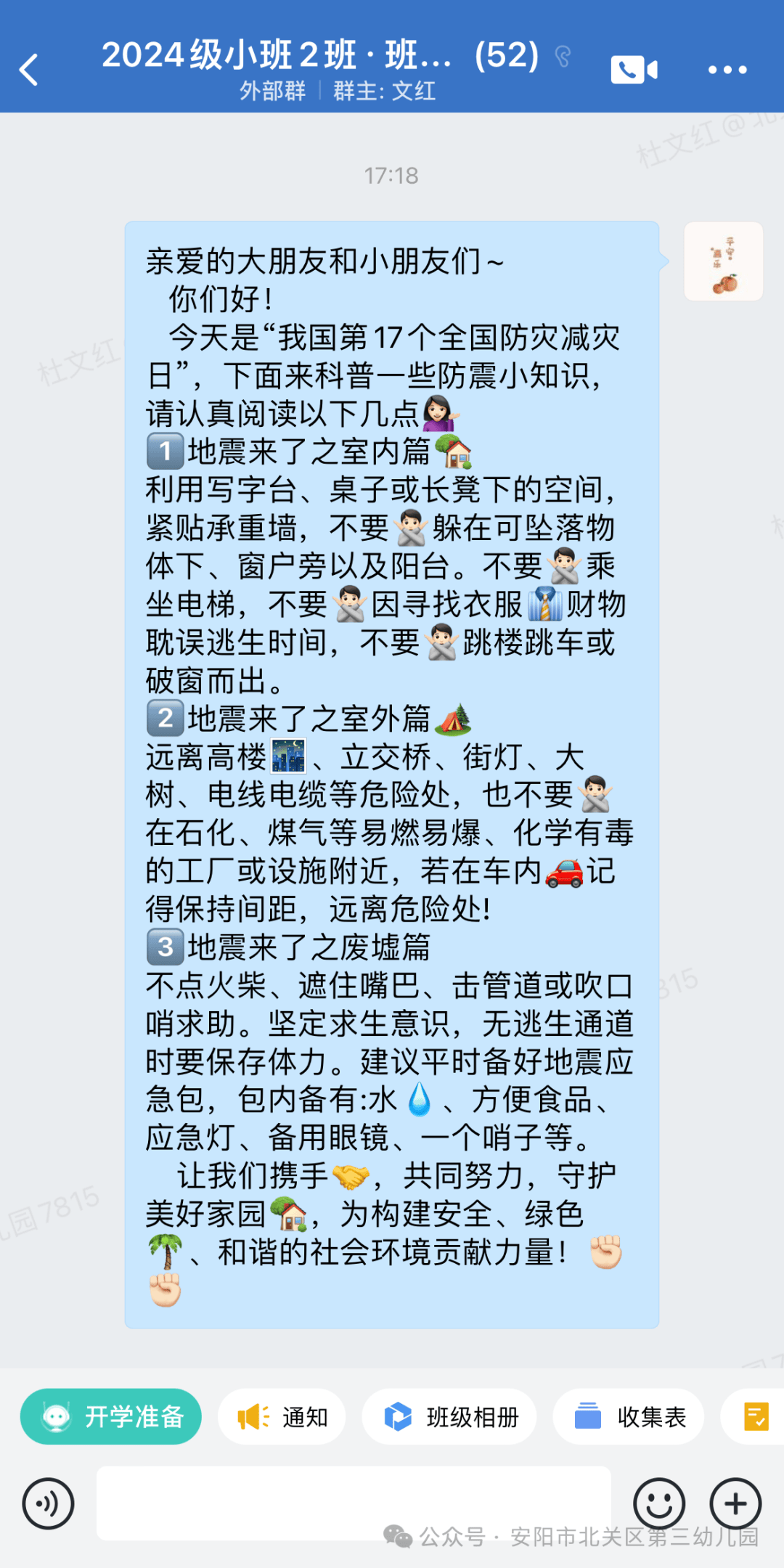Open the sender's avatar profile

723,262
